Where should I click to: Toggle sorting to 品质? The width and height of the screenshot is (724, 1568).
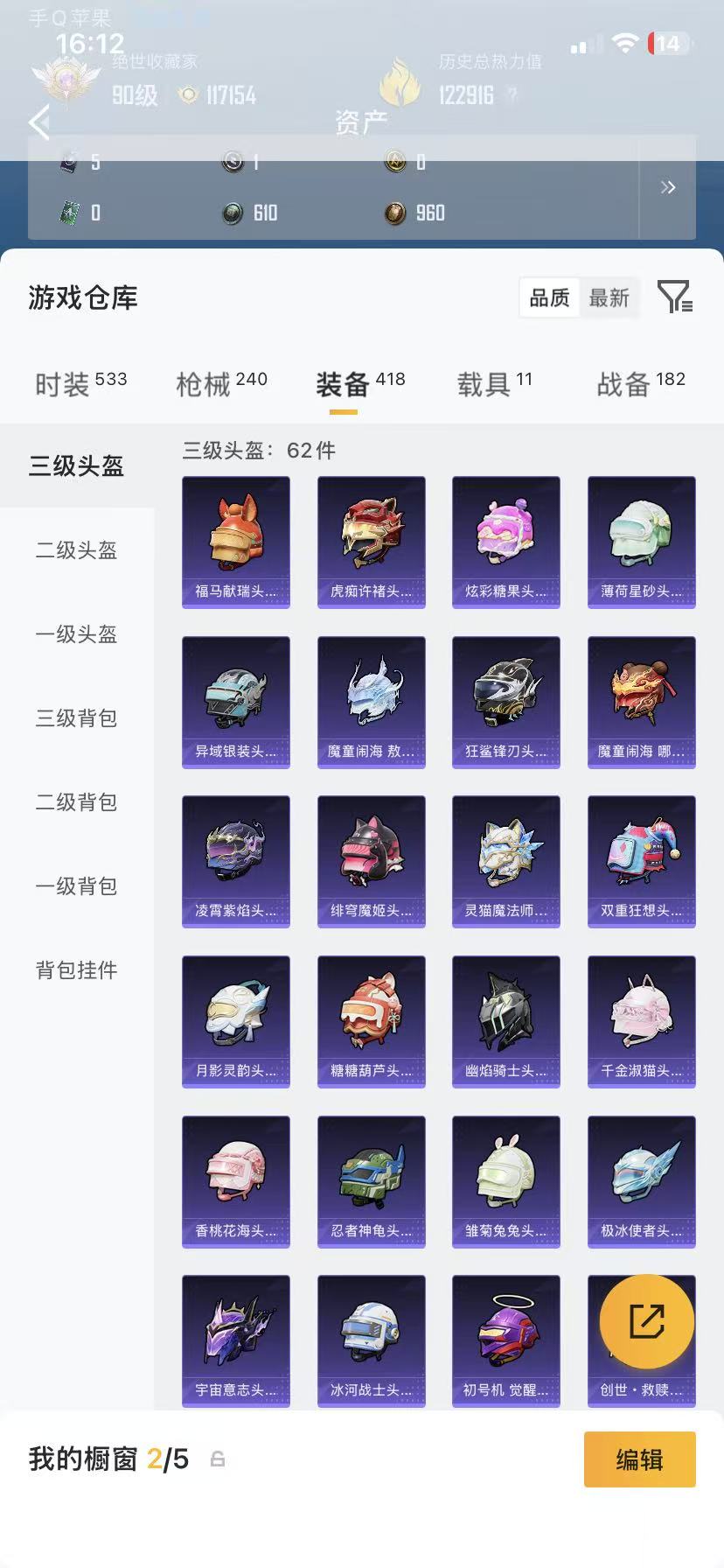tap(549, 297)
